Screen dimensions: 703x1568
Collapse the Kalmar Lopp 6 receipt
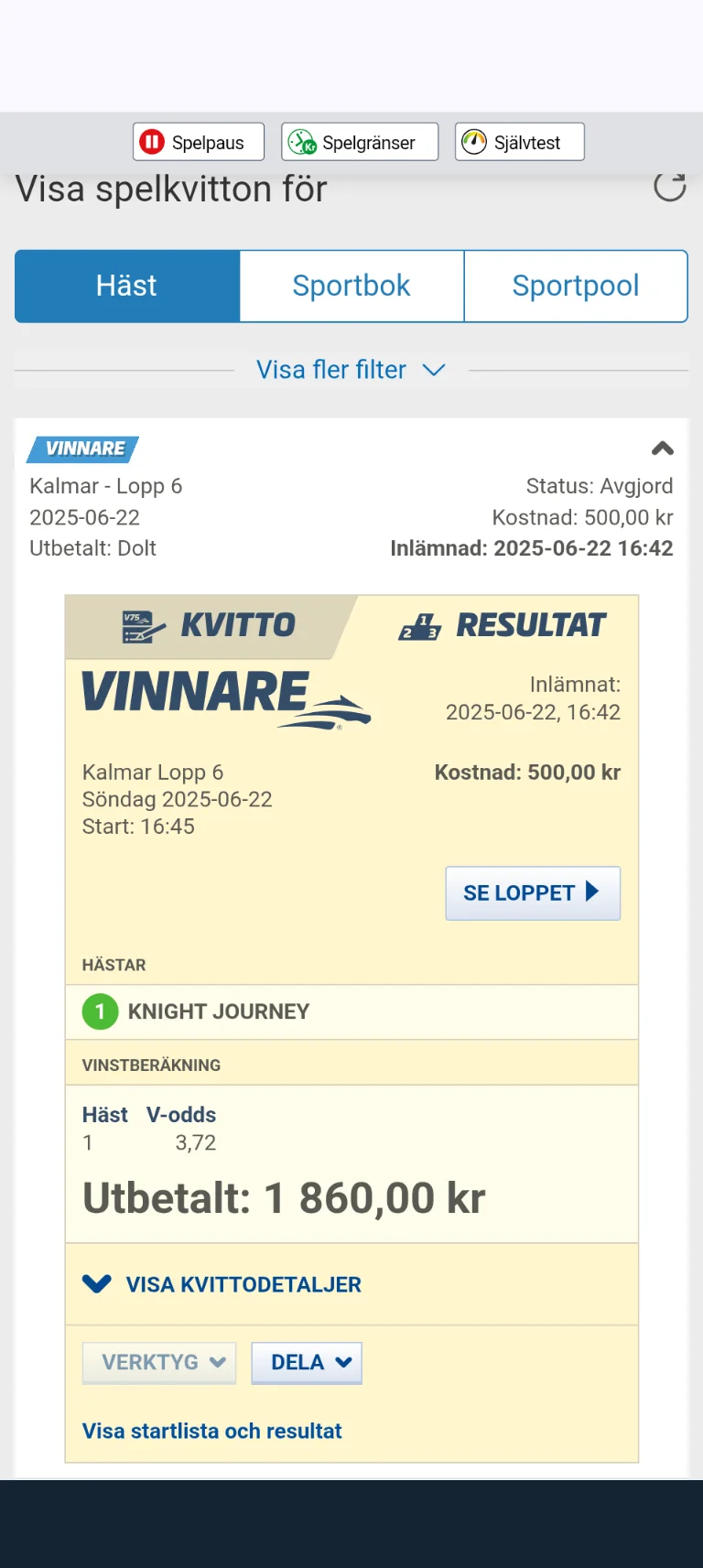[662, 449]
